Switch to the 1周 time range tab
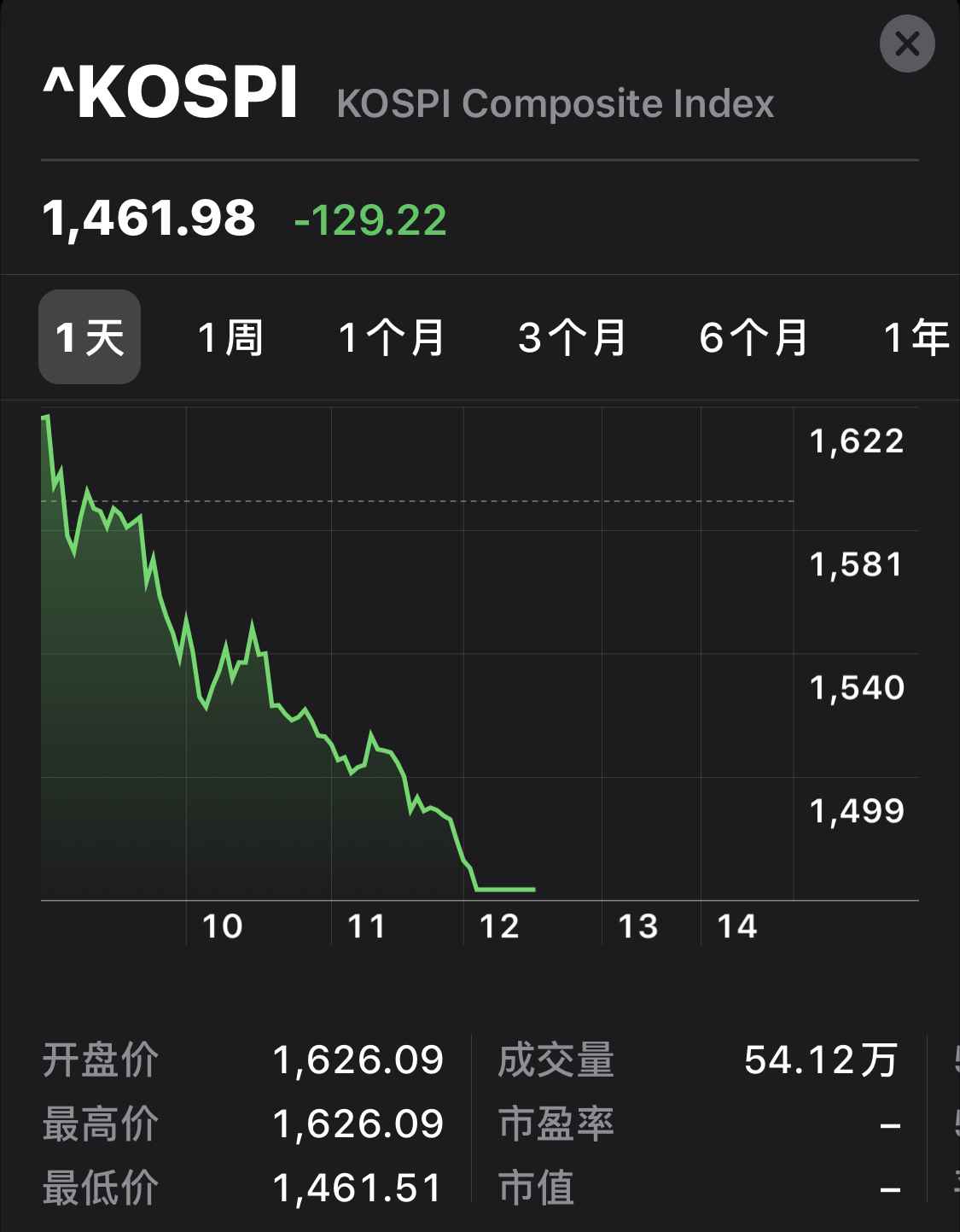This screenshot has height=1232, width=960. (x=230, y=337)
